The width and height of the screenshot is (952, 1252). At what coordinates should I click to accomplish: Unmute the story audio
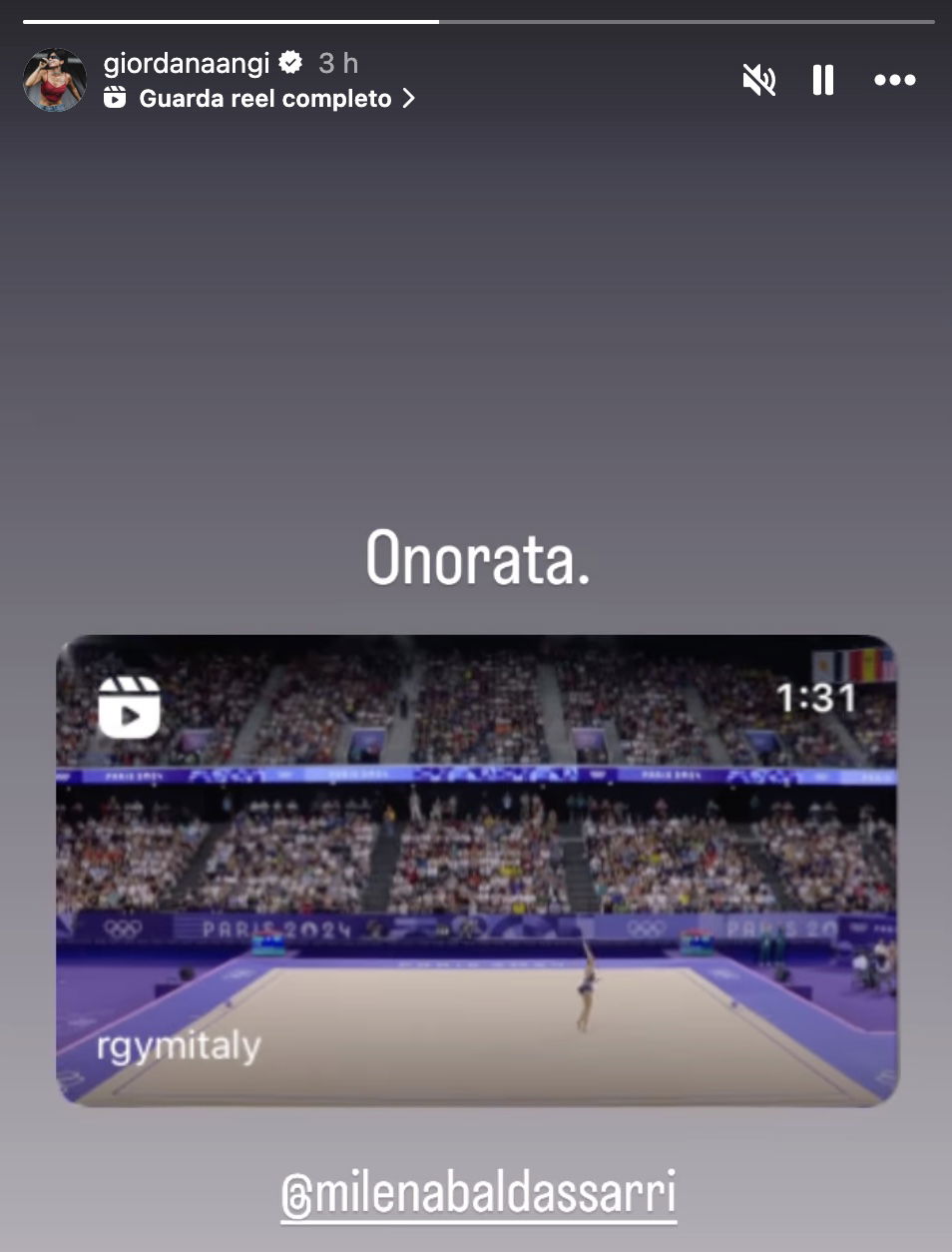click(758, 80)
